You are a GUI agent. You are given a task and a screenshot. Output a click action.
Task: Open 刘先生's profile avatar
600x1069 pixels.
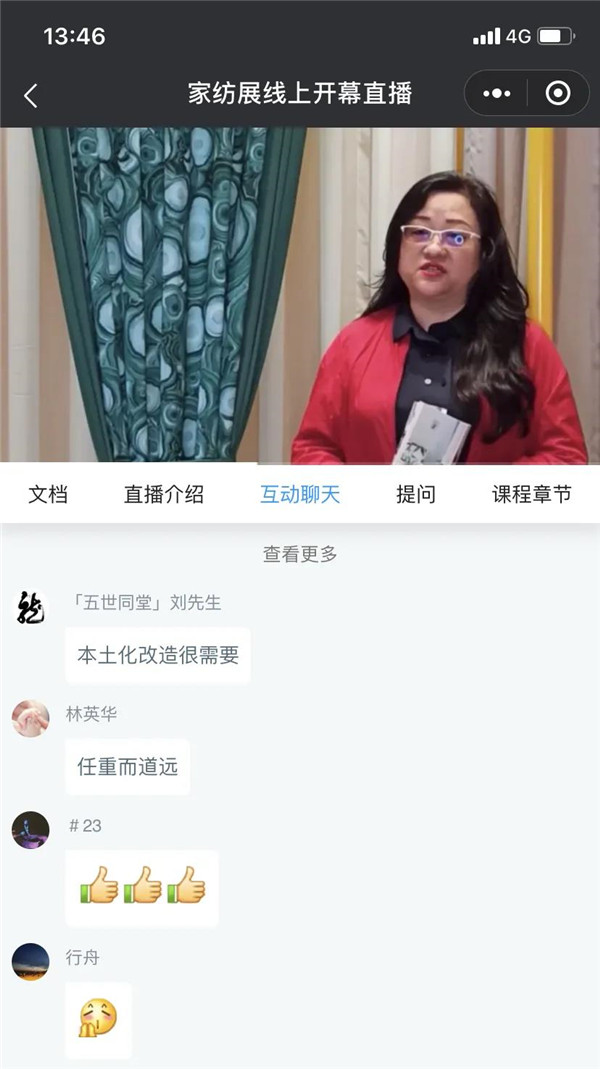(31, 608)
